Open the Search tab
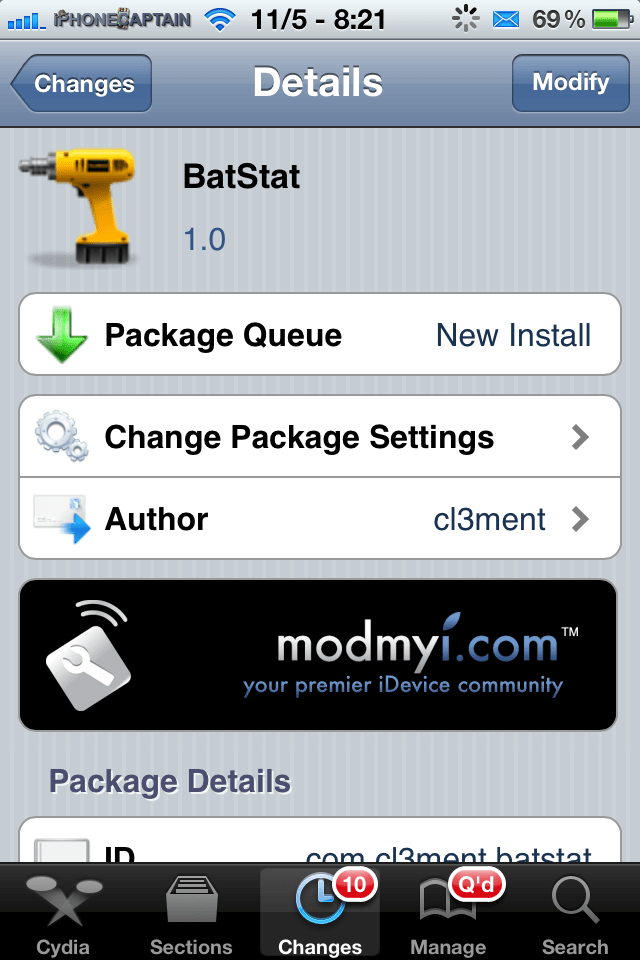This screenshot has height=960, width=640. [575, 912]
